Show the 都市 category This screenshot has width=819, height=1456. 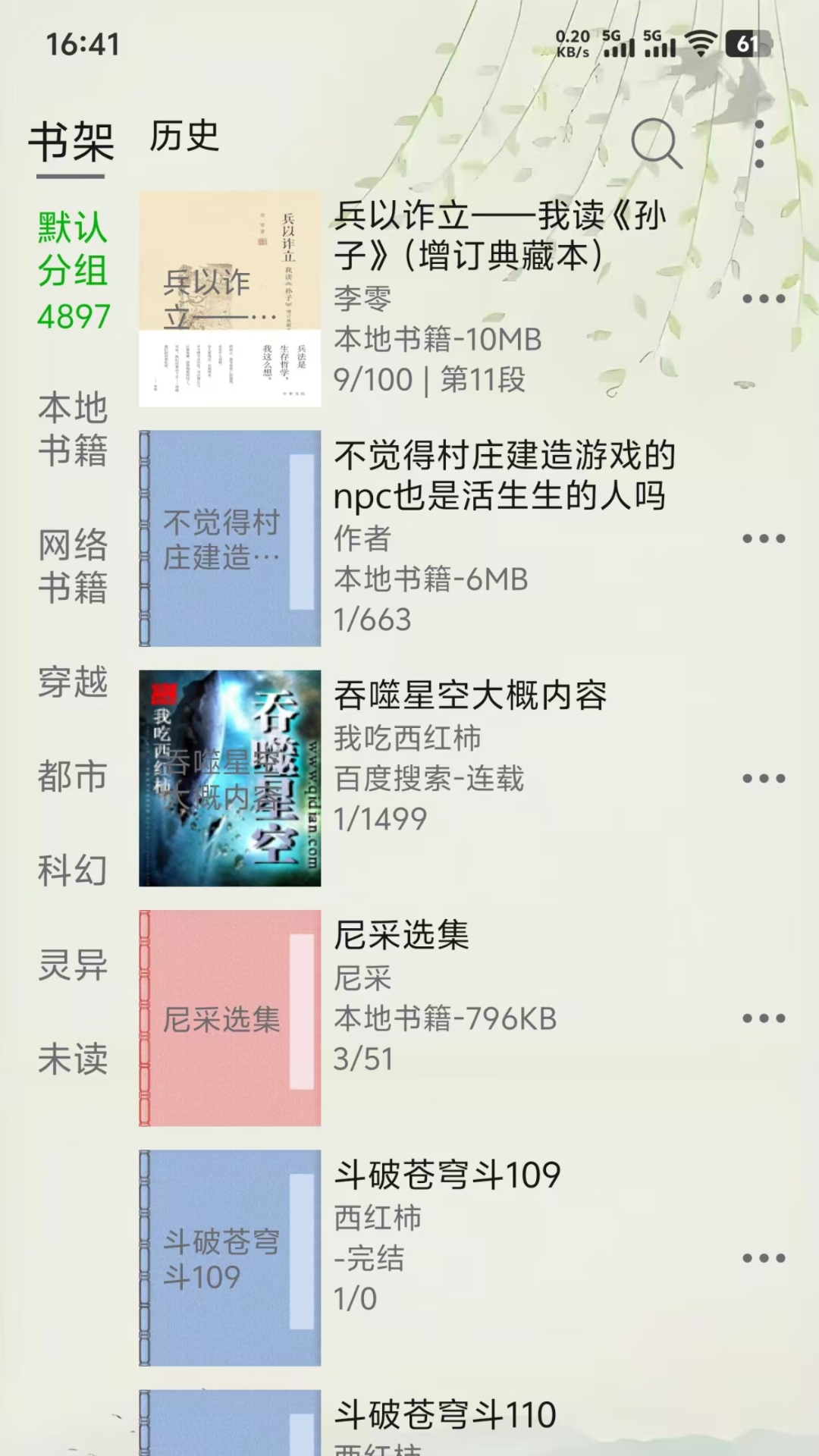pyautogui.click(x=73, y=777)
